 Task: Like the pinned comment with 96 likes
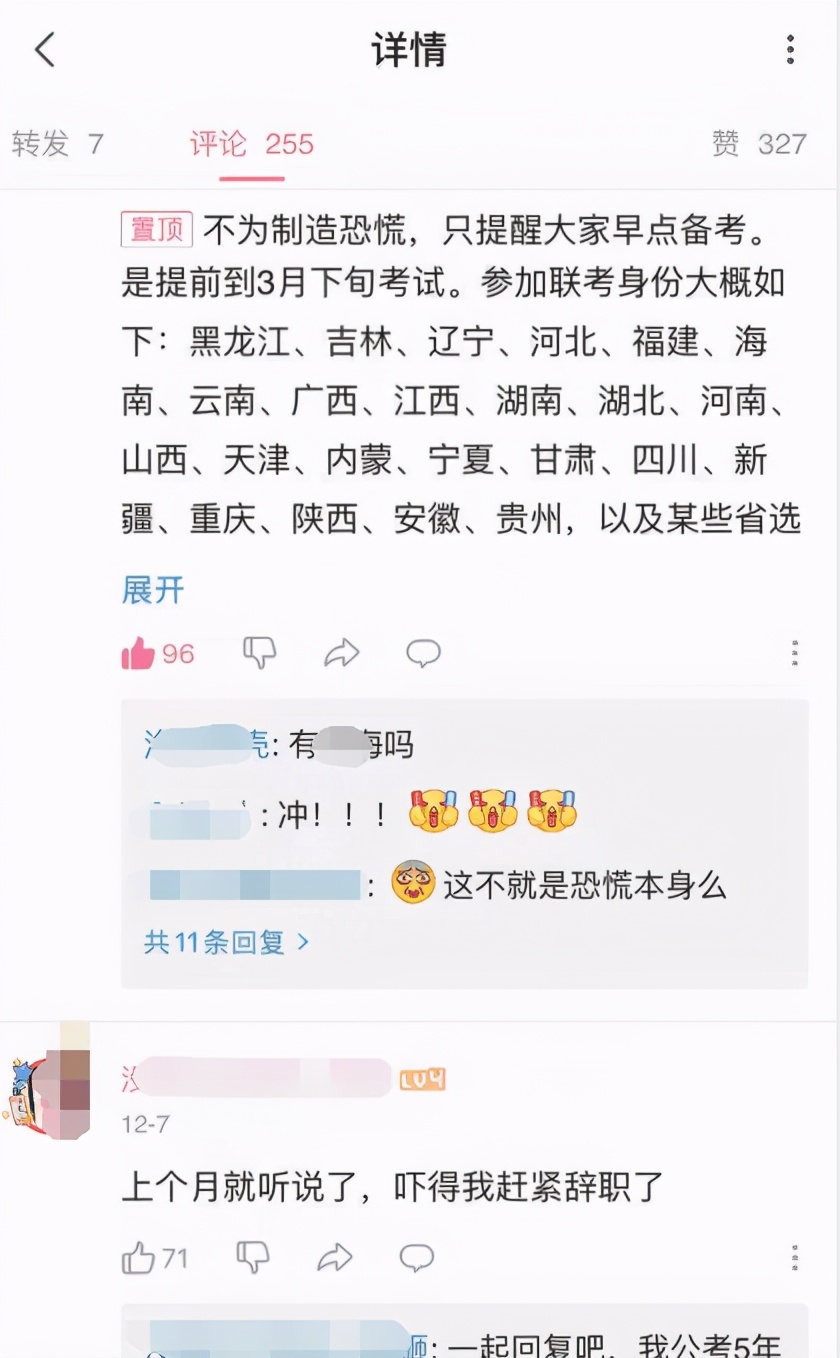coord(140,654)
